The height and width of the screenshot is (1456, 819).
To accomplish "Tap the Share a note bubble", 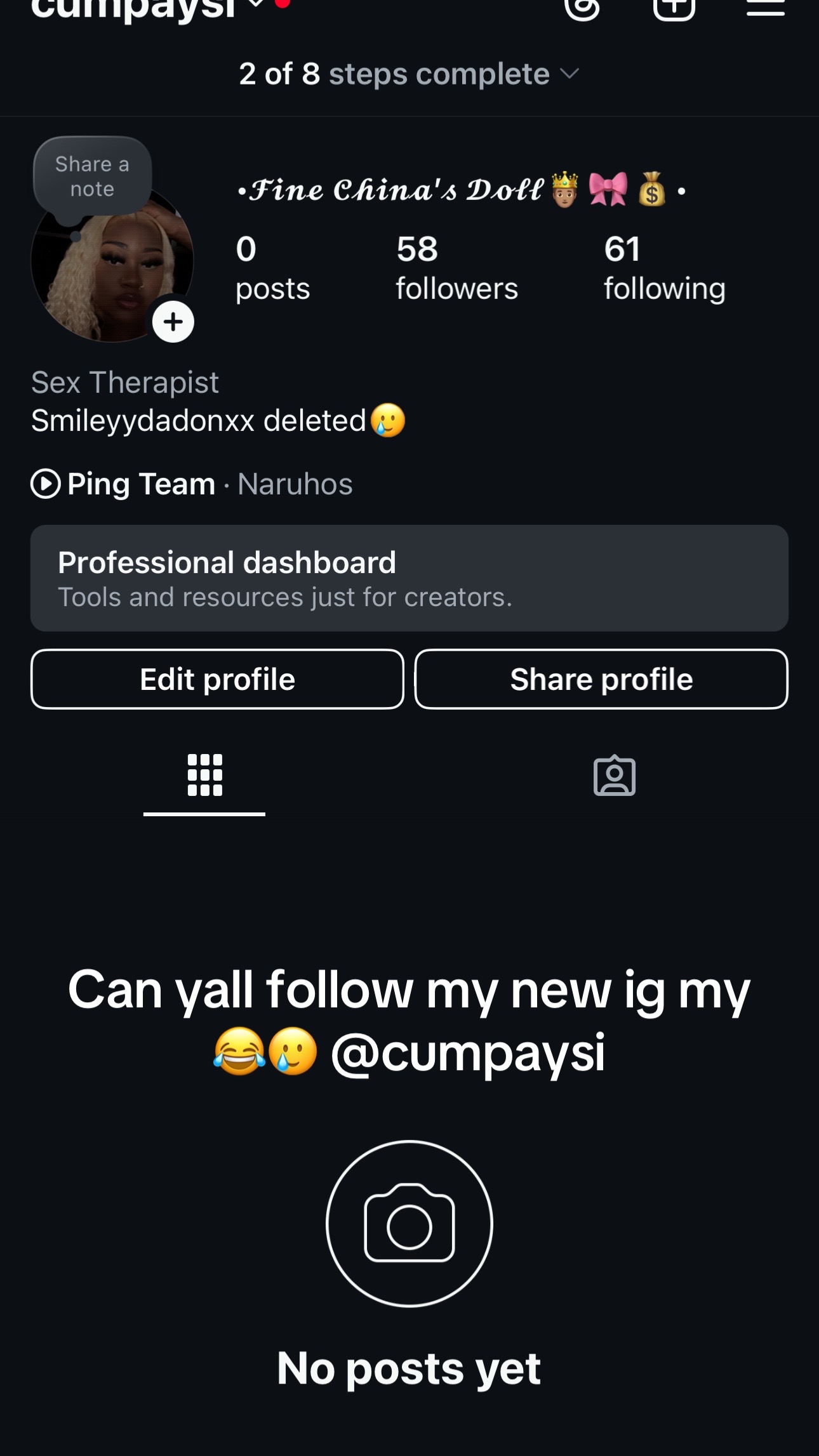I will [x=93, y=177].
